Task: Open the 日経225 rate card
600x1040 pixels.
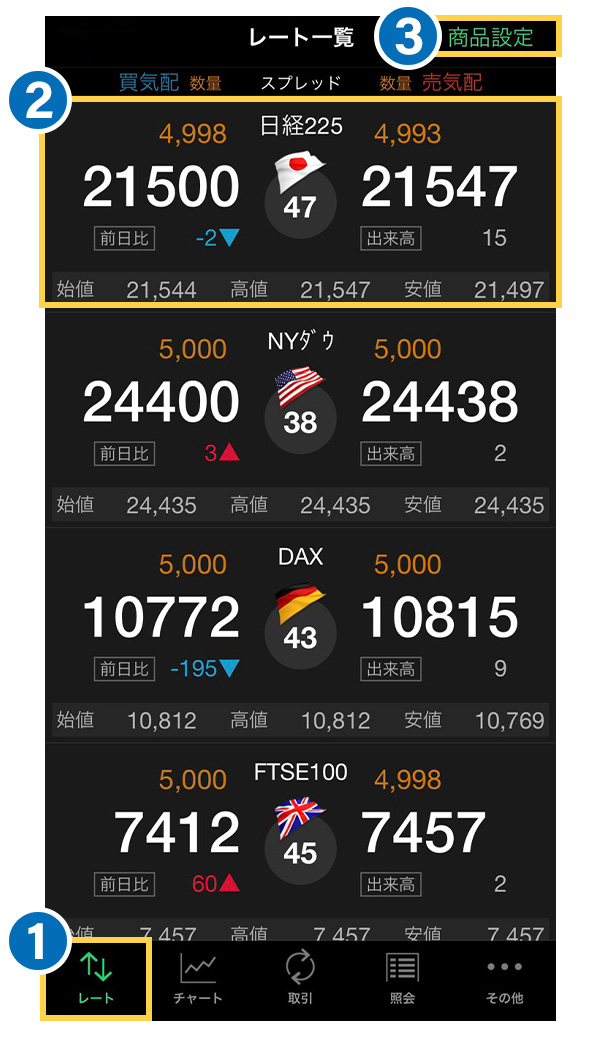Action: click(x=300, y=200)
